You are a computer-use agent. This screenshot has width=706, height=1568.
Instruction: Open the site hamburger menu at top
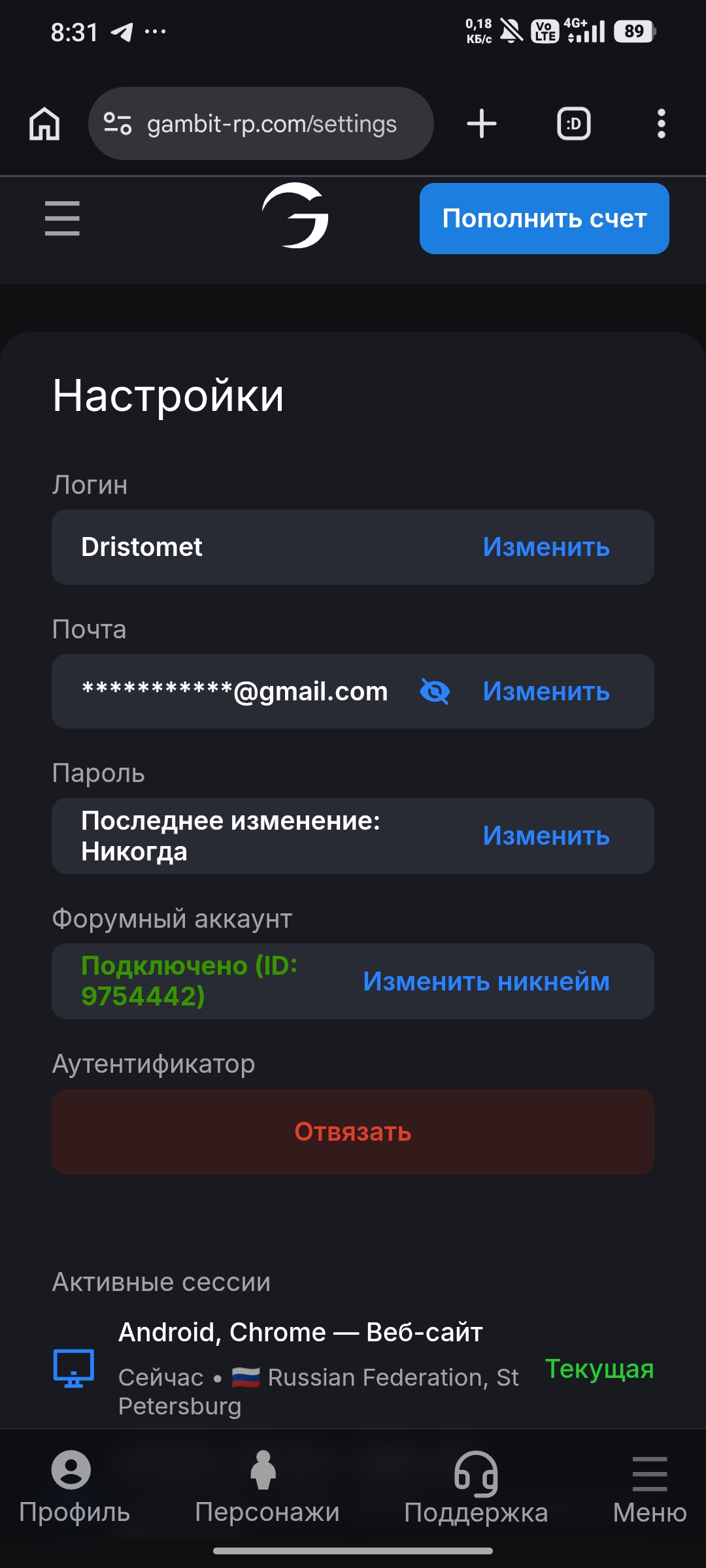62,218
